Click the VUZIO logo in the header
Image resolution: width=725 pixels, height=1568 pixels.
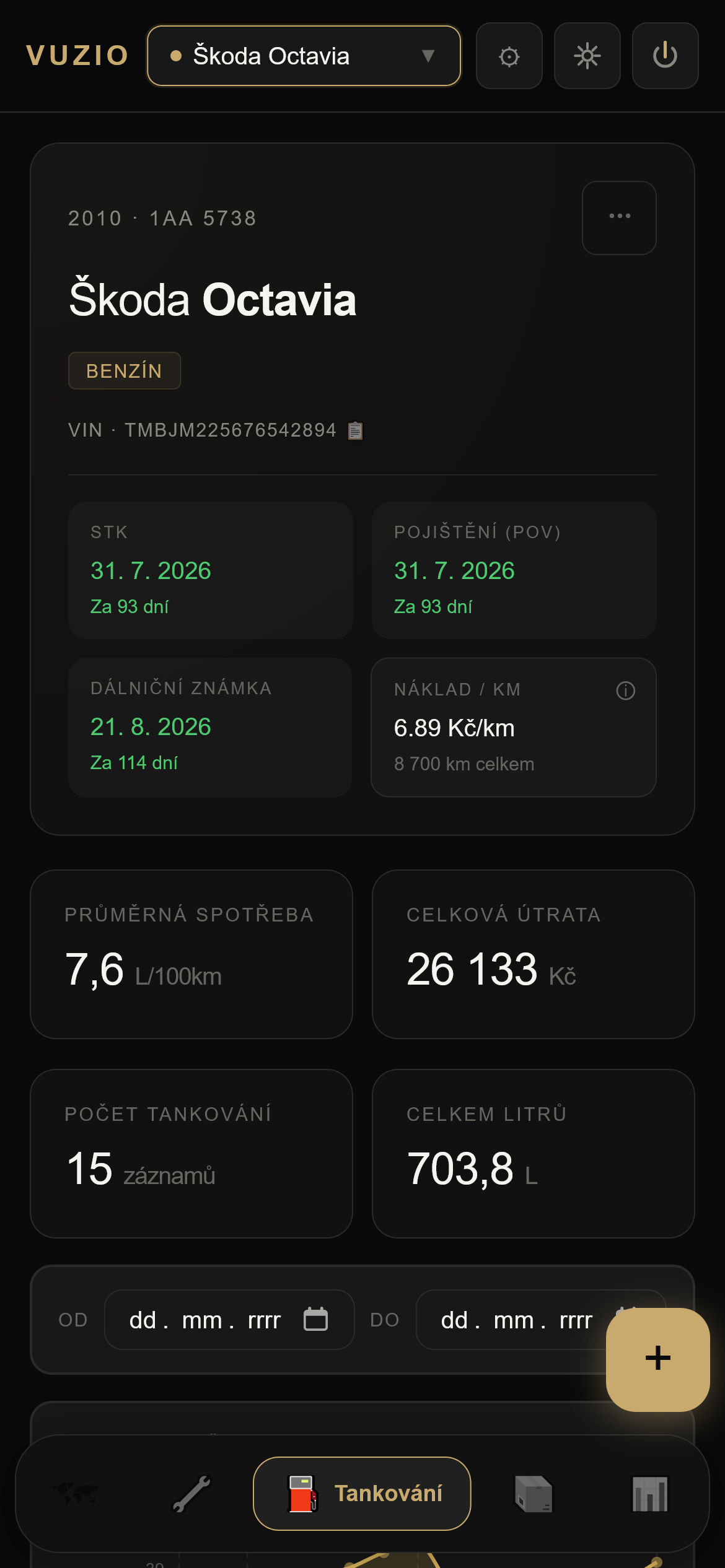76,56
